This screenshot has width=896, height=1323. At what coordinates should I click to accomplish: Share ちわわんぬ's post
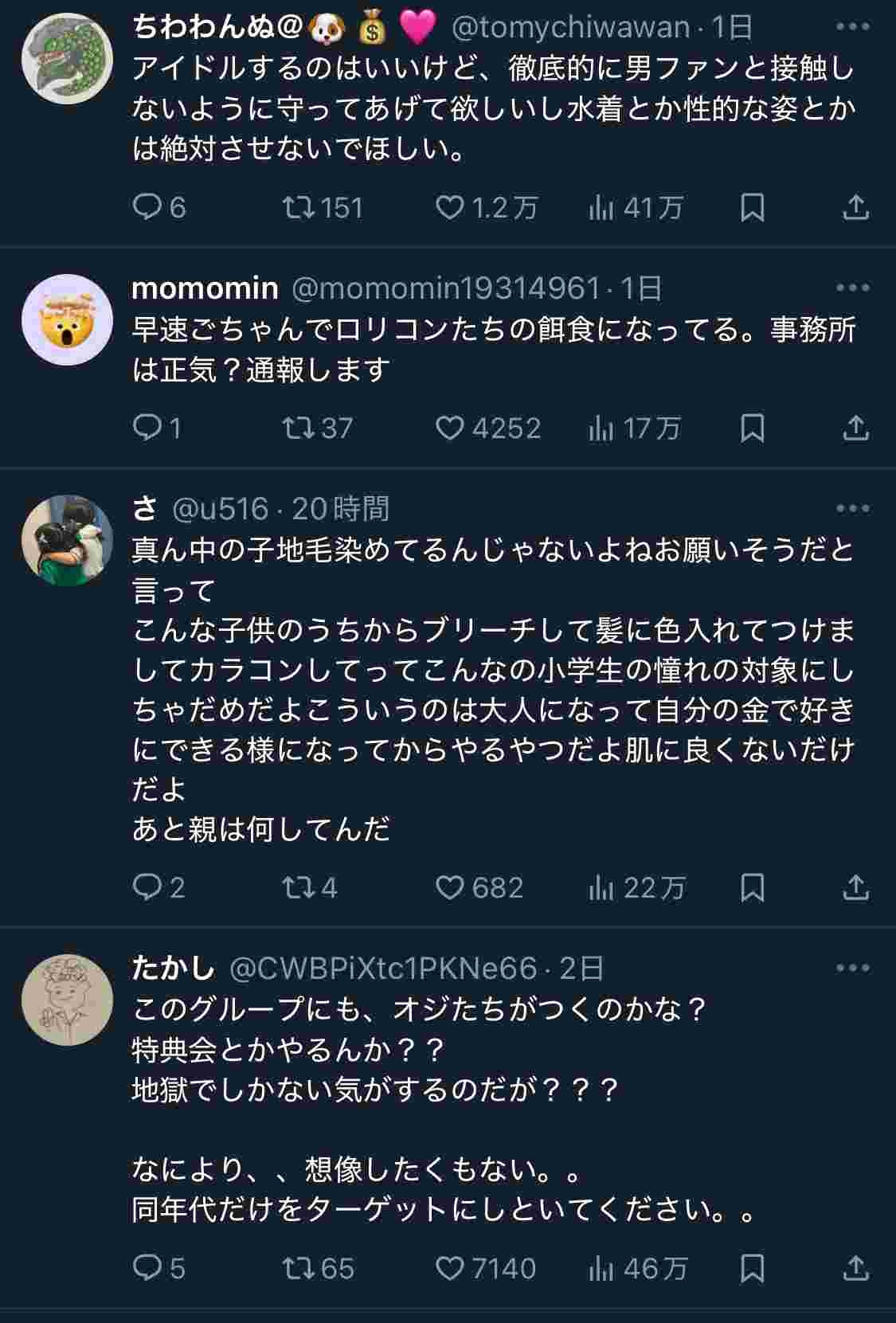(855, 208)
